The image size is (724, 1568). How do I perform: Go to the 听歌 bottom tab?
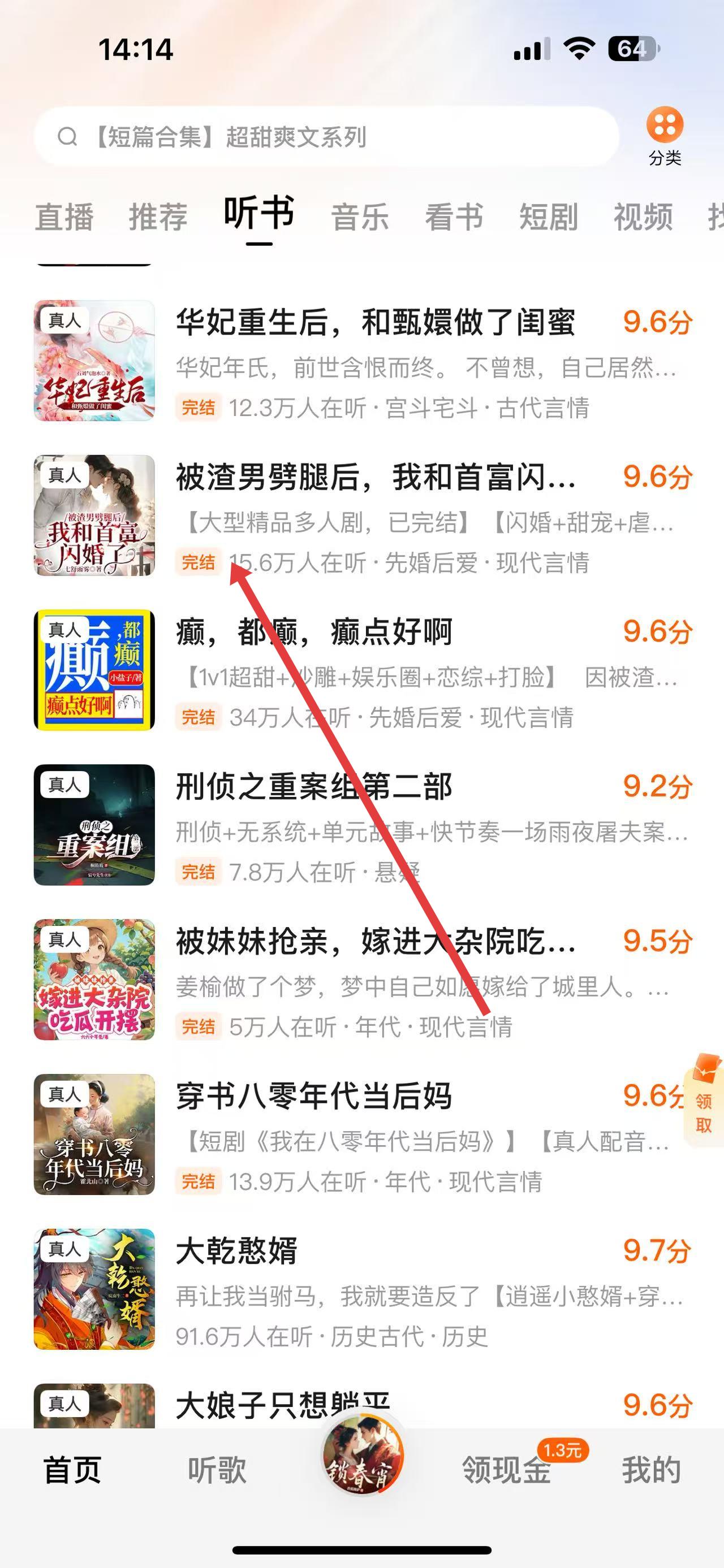217,1471
